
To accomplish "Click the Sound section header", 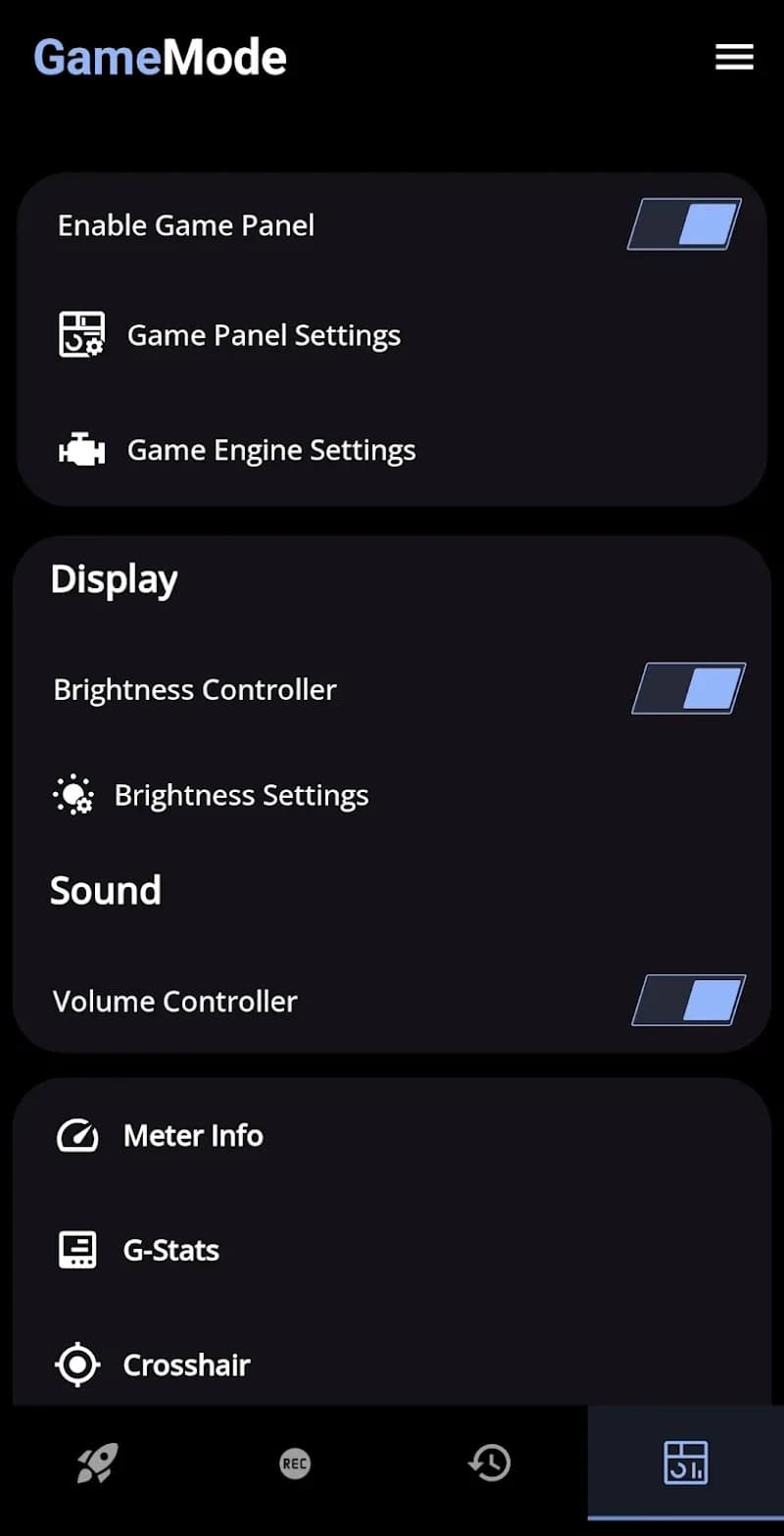I will click(105, 890).
